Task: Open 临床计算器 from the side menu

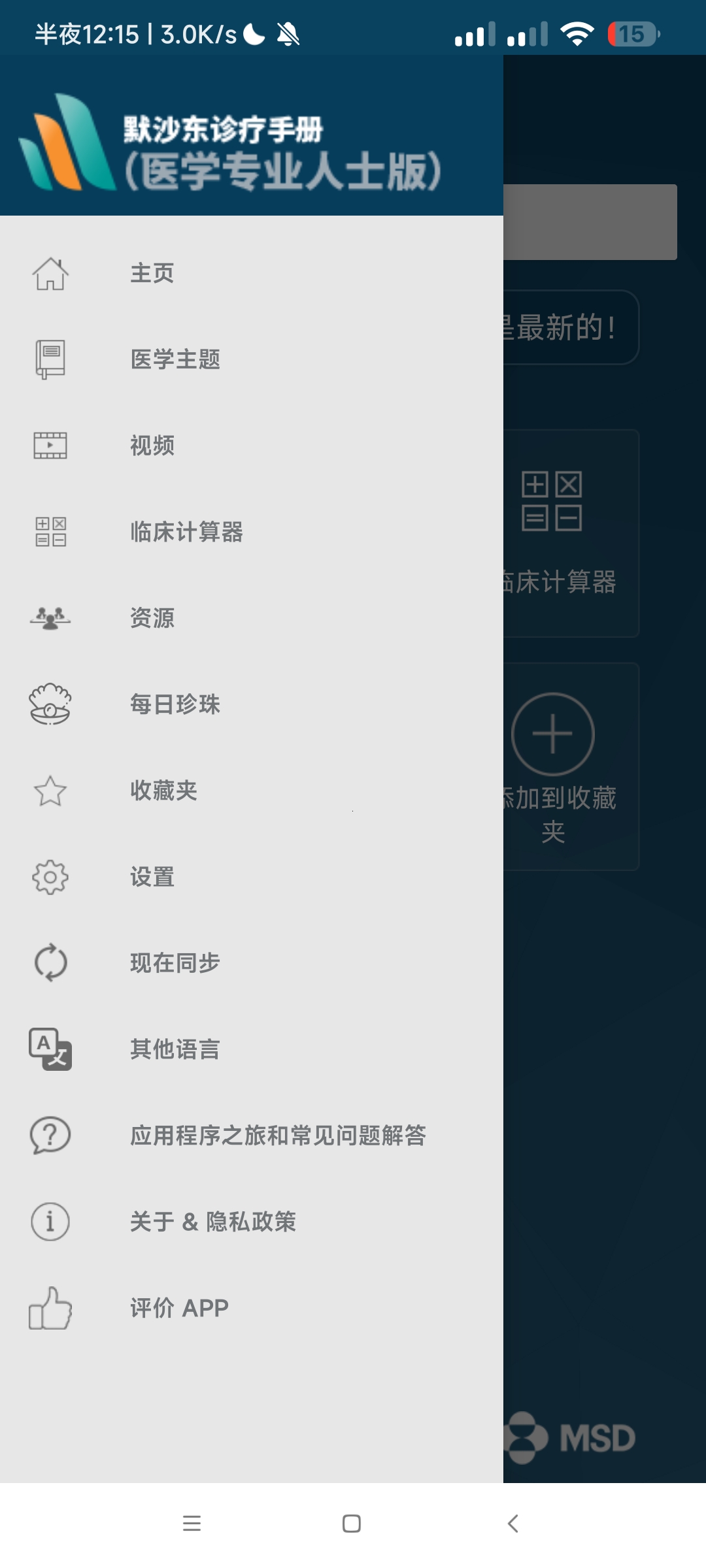Action: click(186, 532)
